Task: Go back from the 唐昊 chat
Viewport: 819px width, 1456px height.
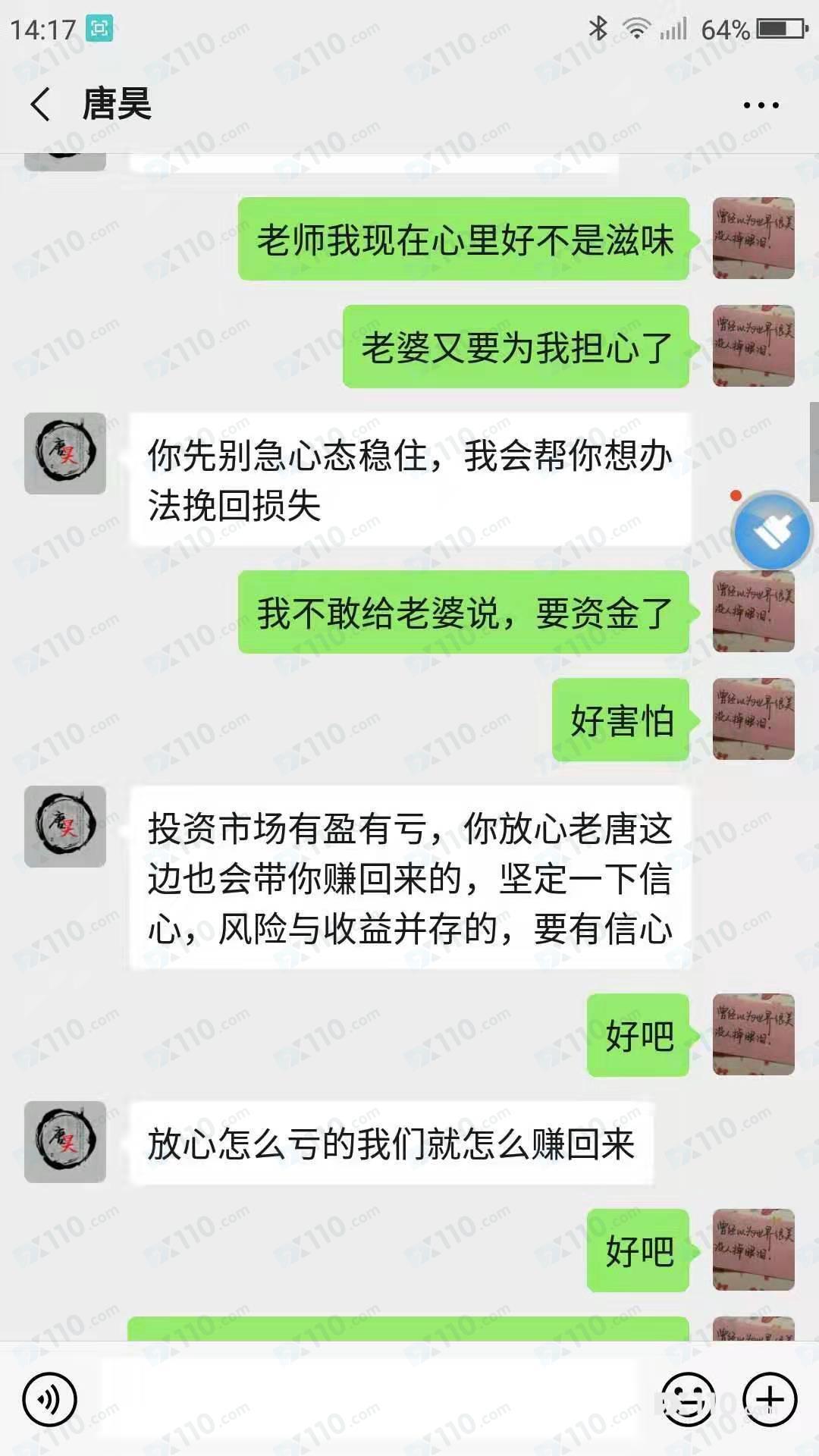Action: [41, 105]
